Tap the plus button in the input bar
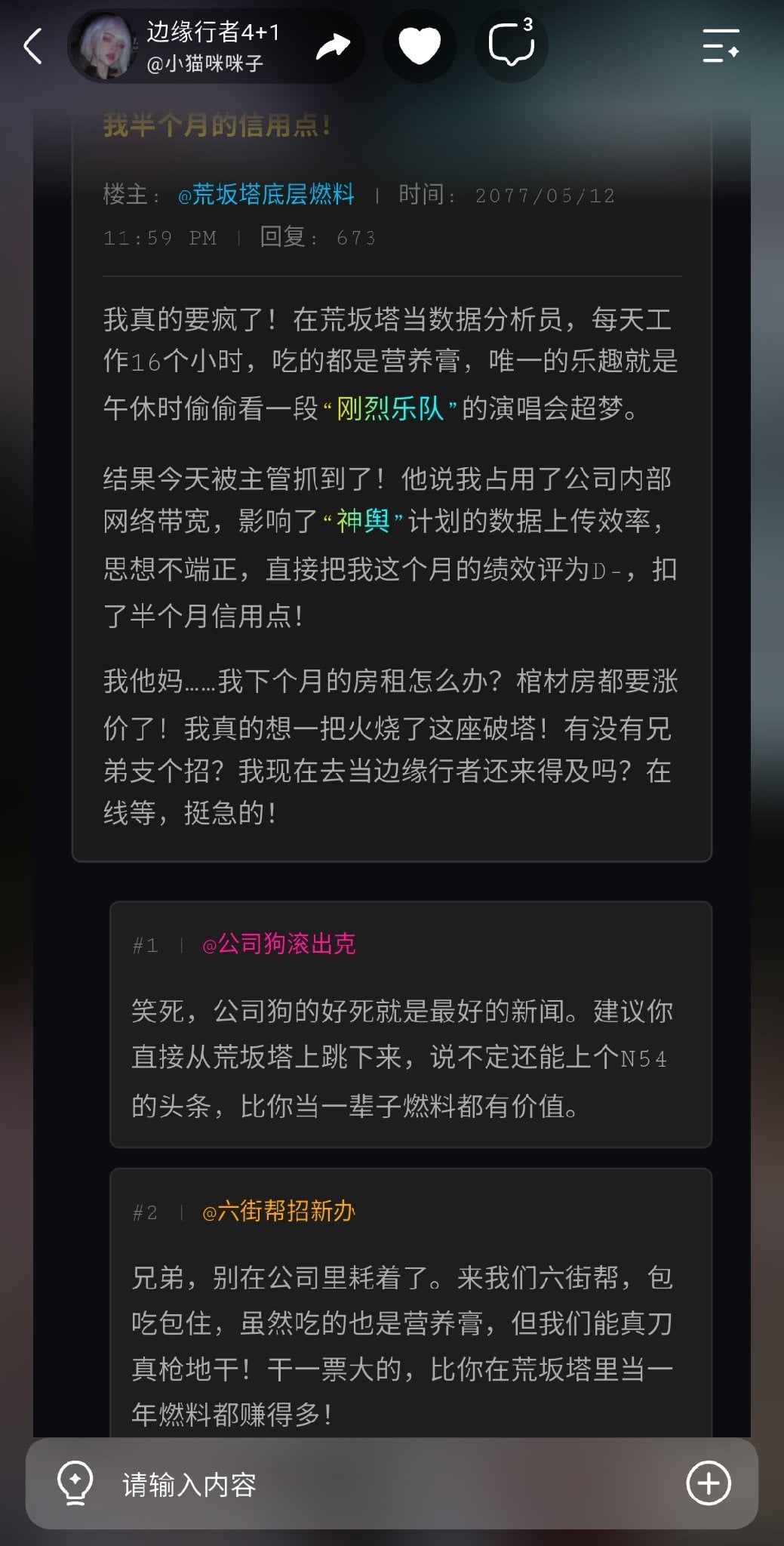784x1546 pixels. click(x=708, y=1483)
